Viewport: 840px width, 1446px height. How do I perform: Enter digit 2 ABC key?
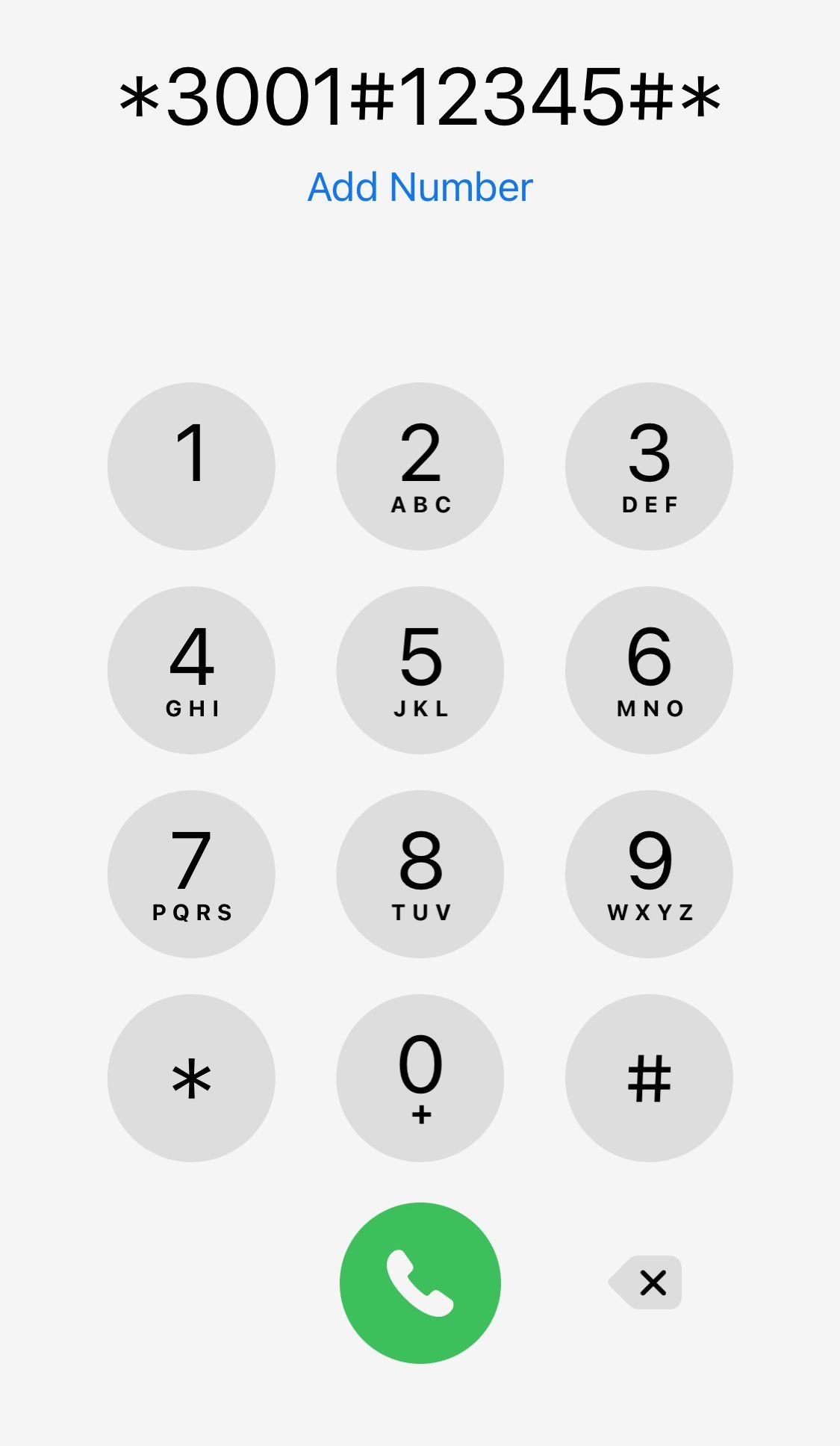[x=420, y=466]
